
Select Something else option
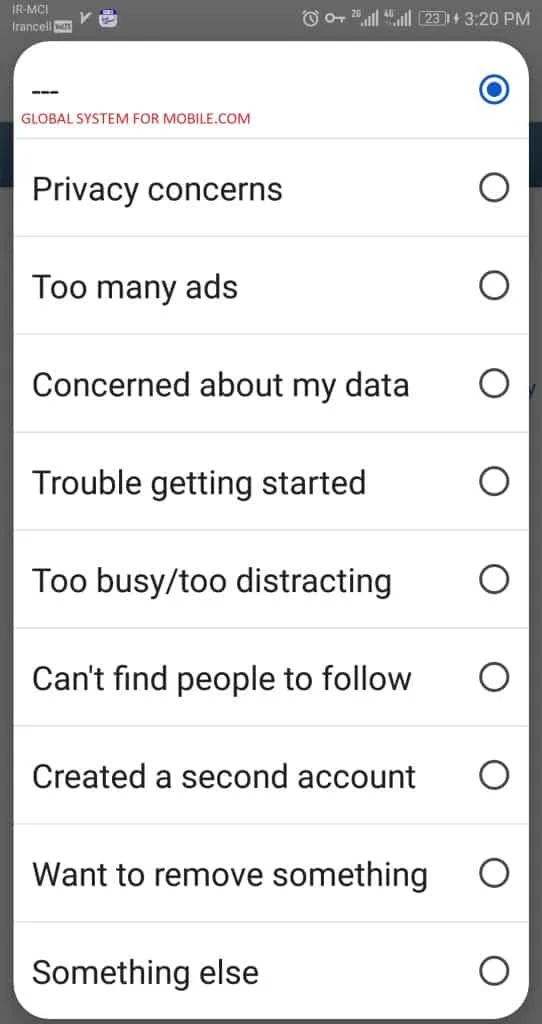(271, 971)
